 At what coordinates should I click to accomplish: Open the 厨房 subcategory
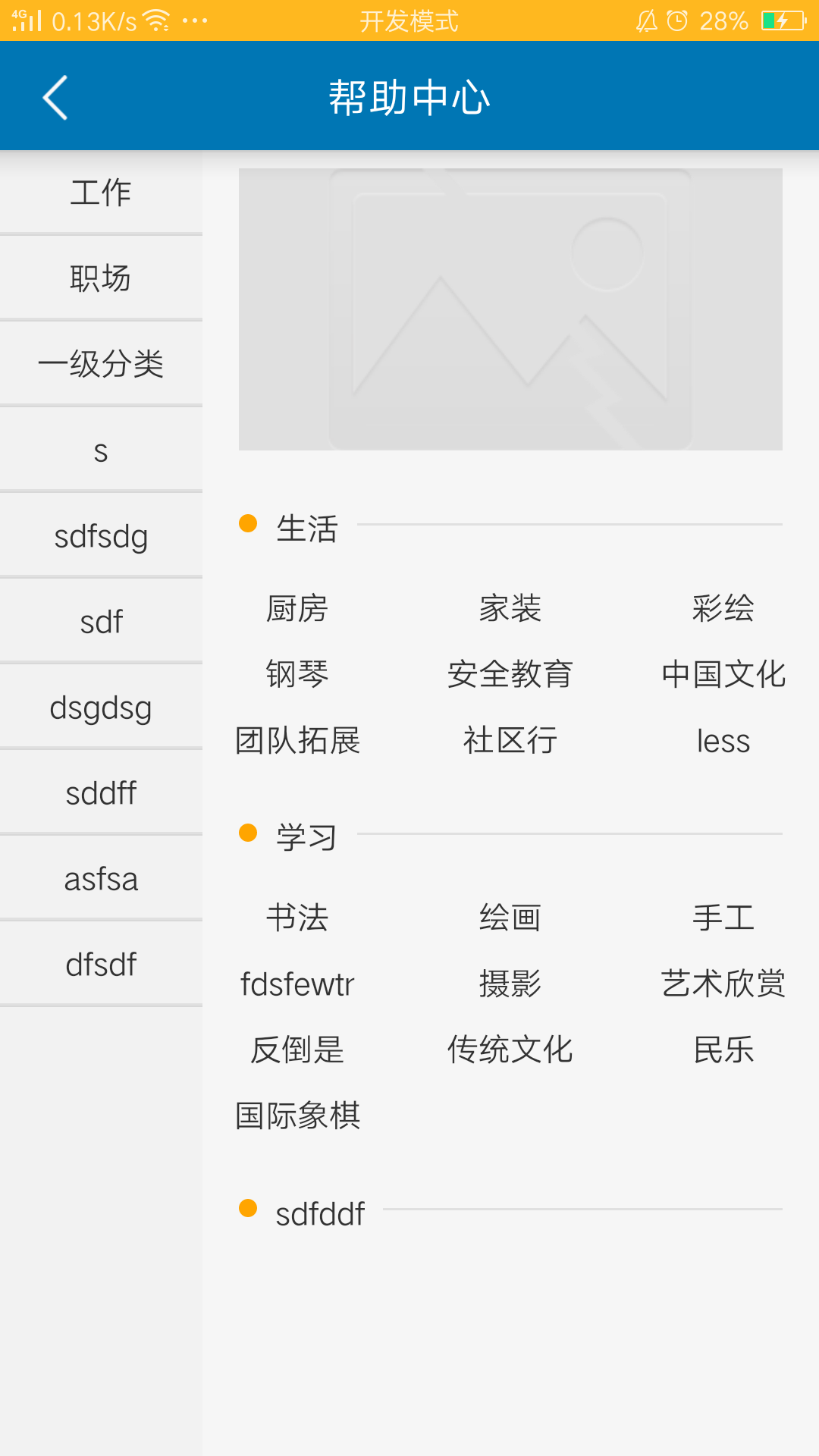tap(297, 608)
